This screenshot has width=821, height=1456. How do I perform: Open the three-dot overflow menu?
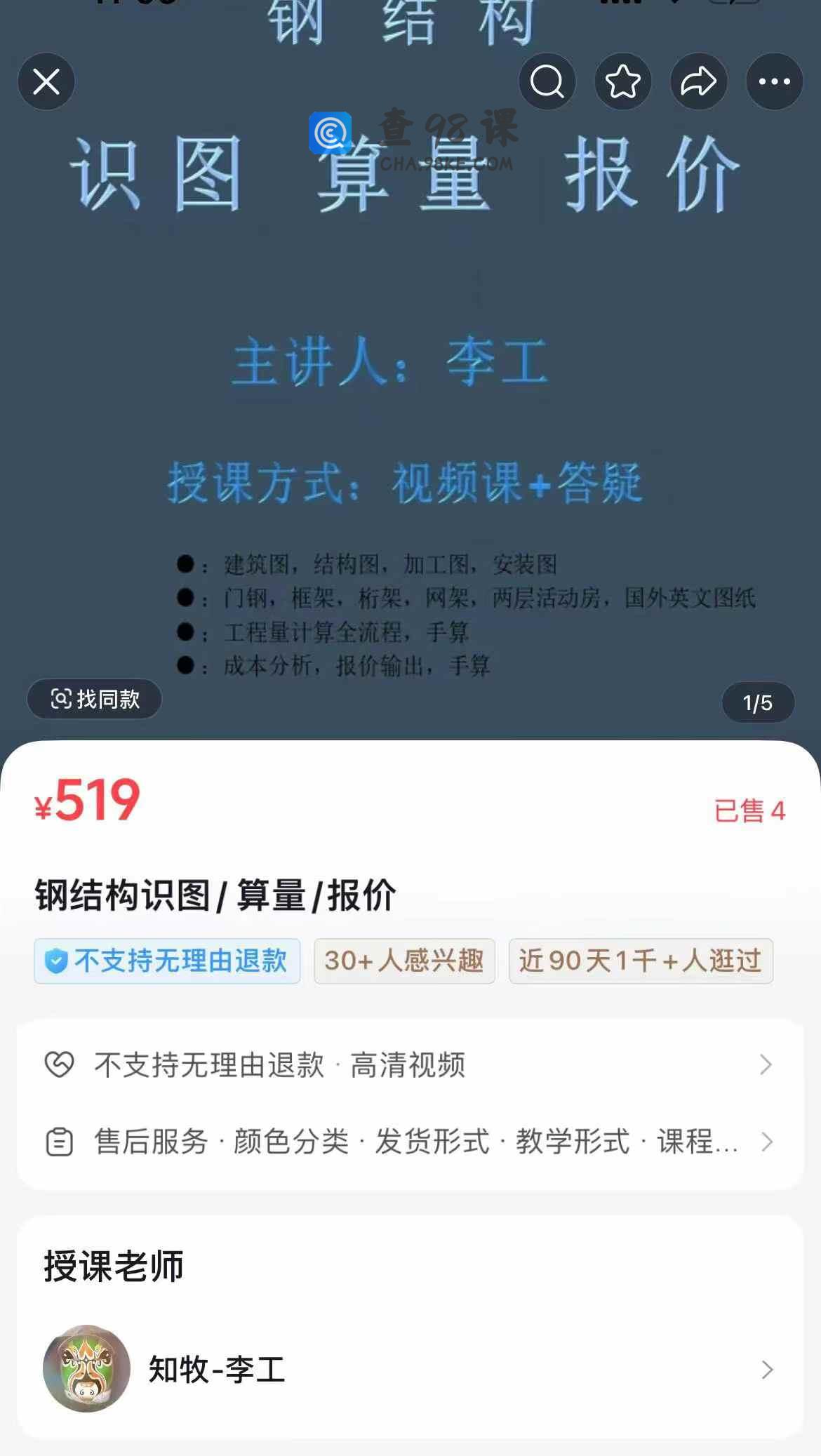[774, 82]
